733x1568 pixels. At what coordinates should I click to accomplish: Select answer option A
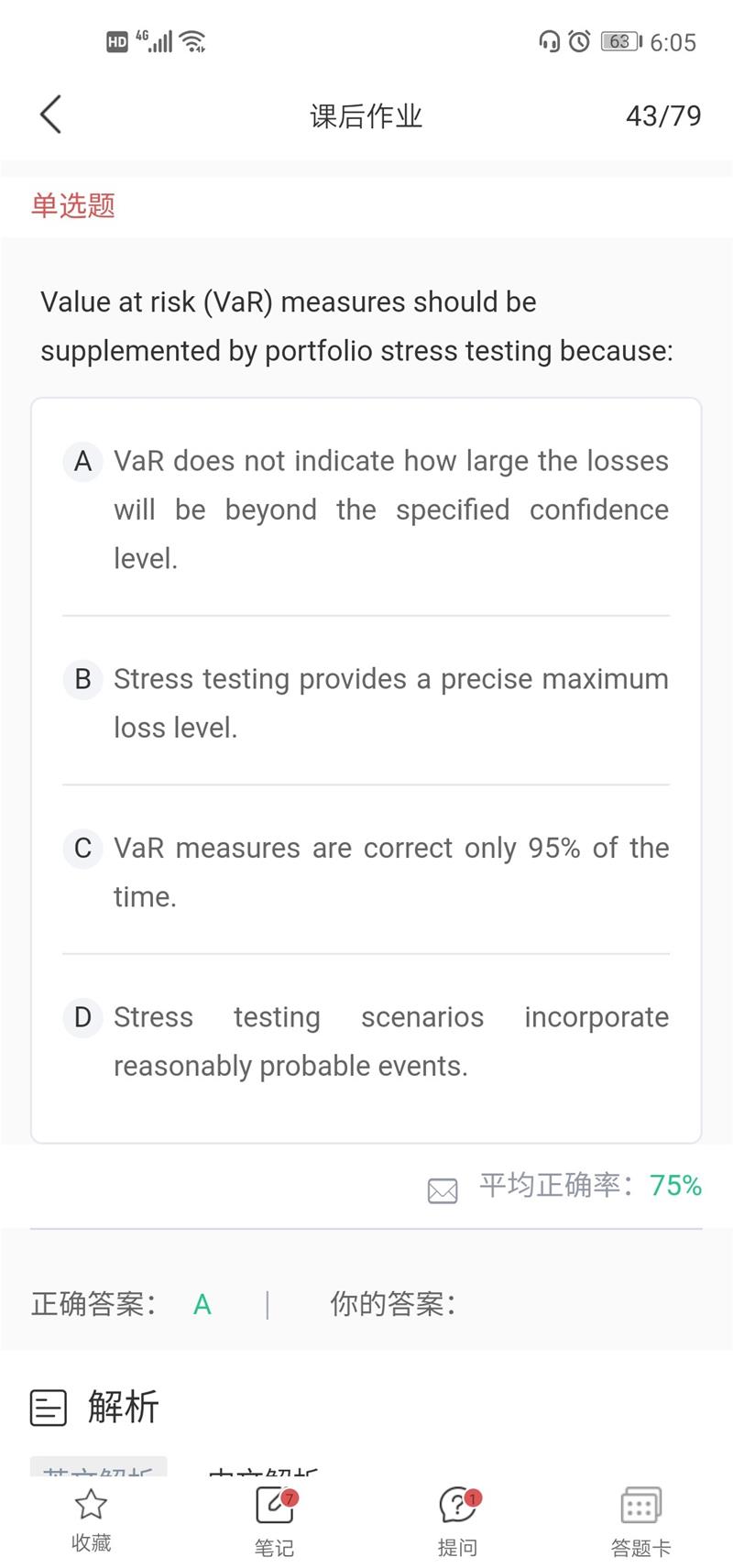[x=366, y=509]
